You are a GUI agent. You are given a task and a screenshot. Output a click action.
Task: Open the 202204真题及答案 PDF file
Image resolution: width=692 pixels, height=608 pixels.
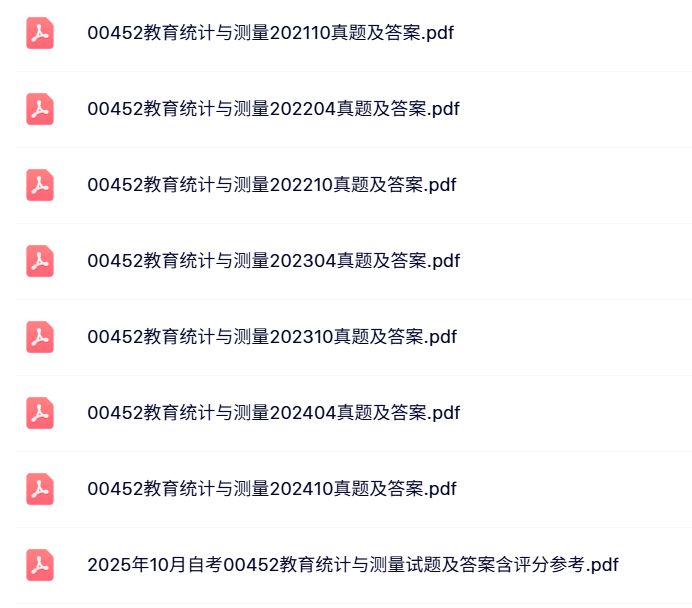pyautogui.click(x=273, y=109)
